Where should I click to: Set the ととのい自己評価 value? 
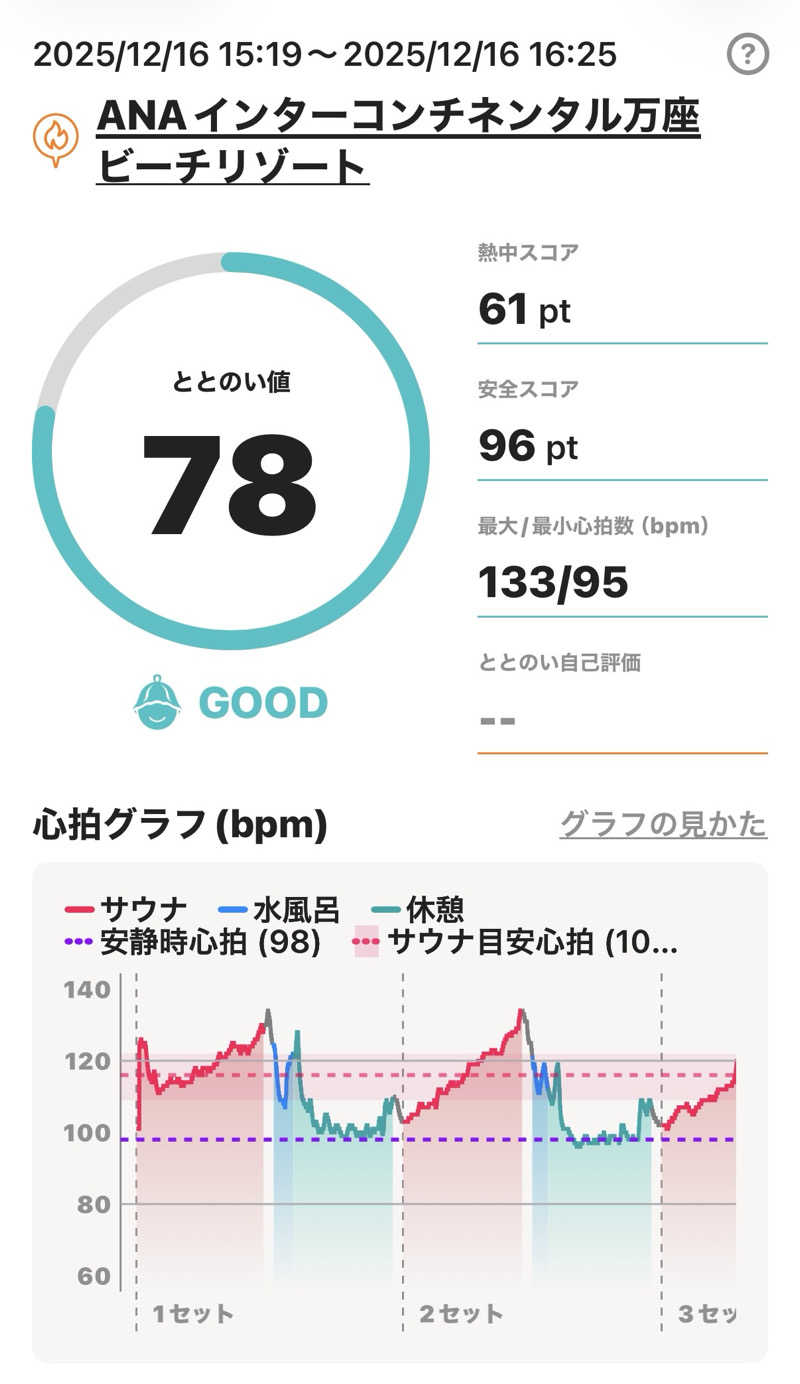click(x=622, y=719)
